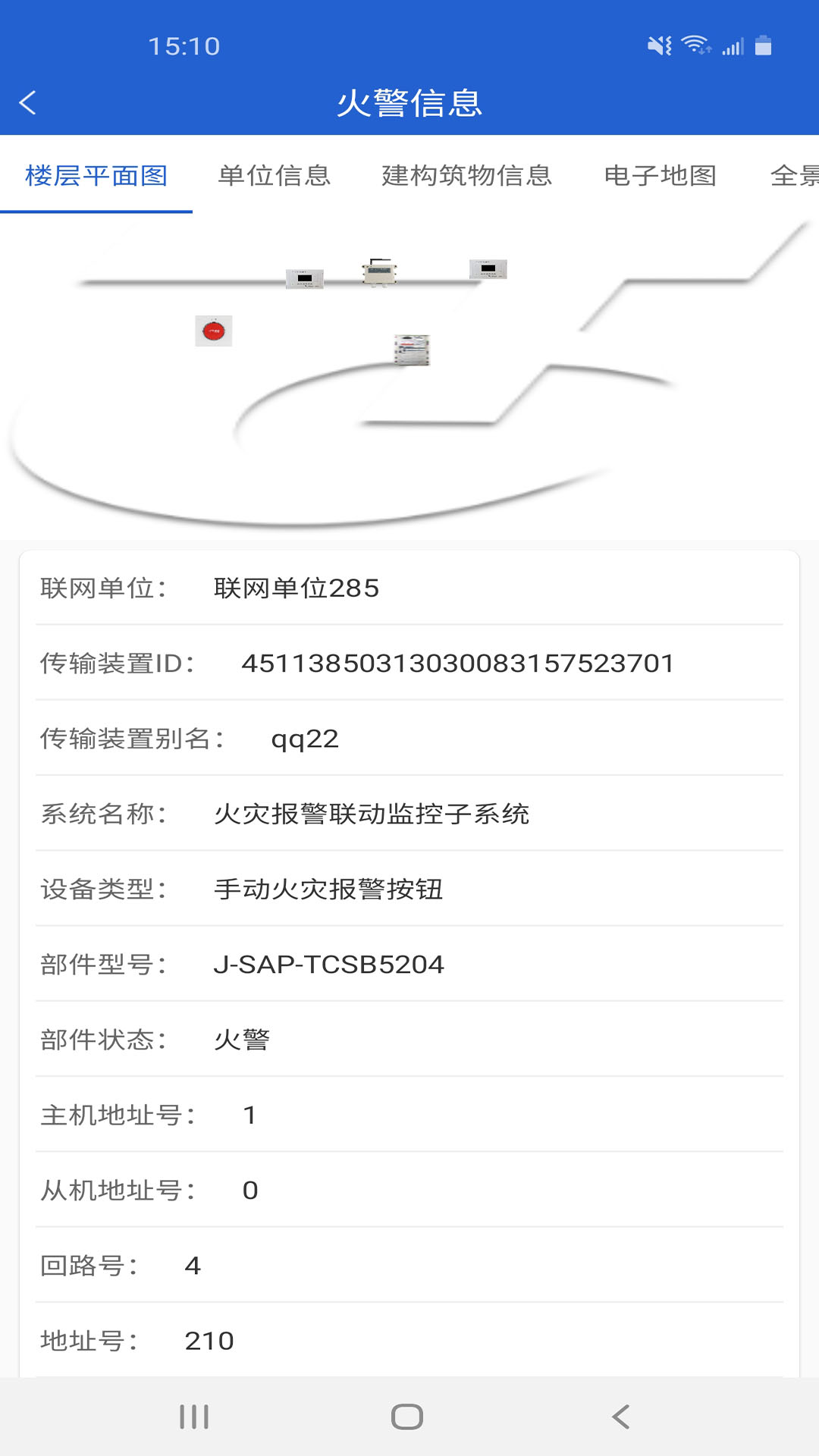819x1456 pixels.
Task: Click the right alarm display panel device icon
Action: point(488,268)
